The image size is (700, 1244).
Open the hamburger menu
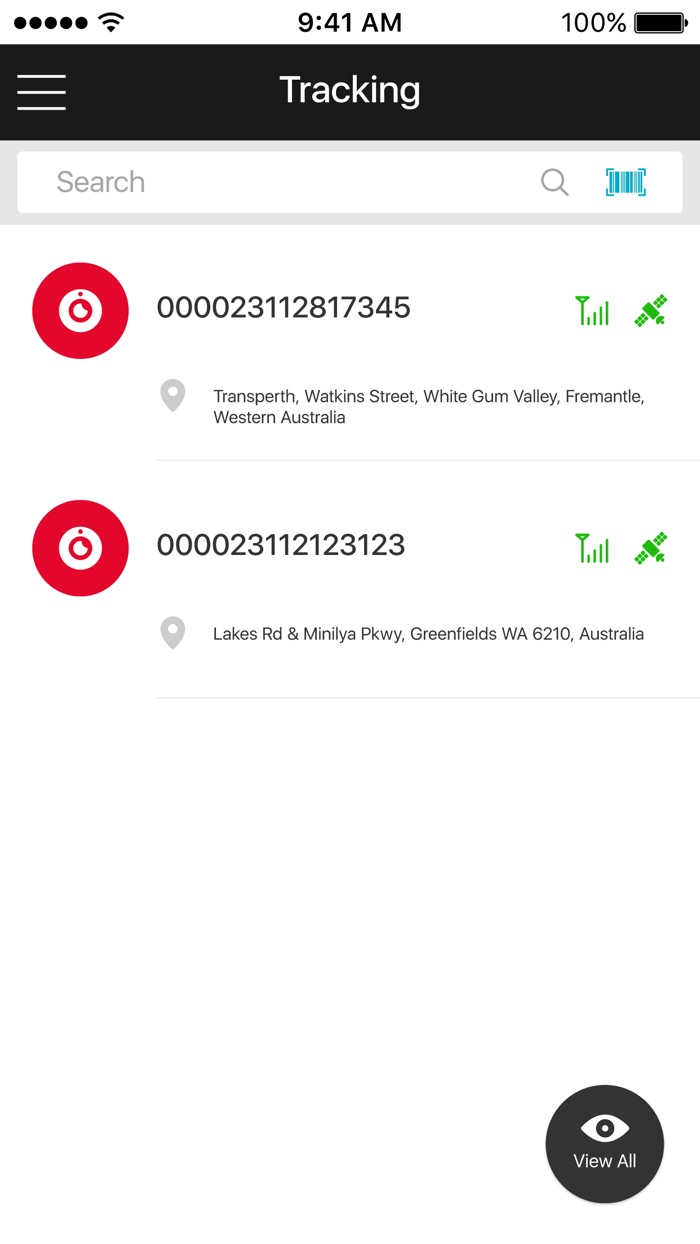pyautogui.click(x=41, y=92)
